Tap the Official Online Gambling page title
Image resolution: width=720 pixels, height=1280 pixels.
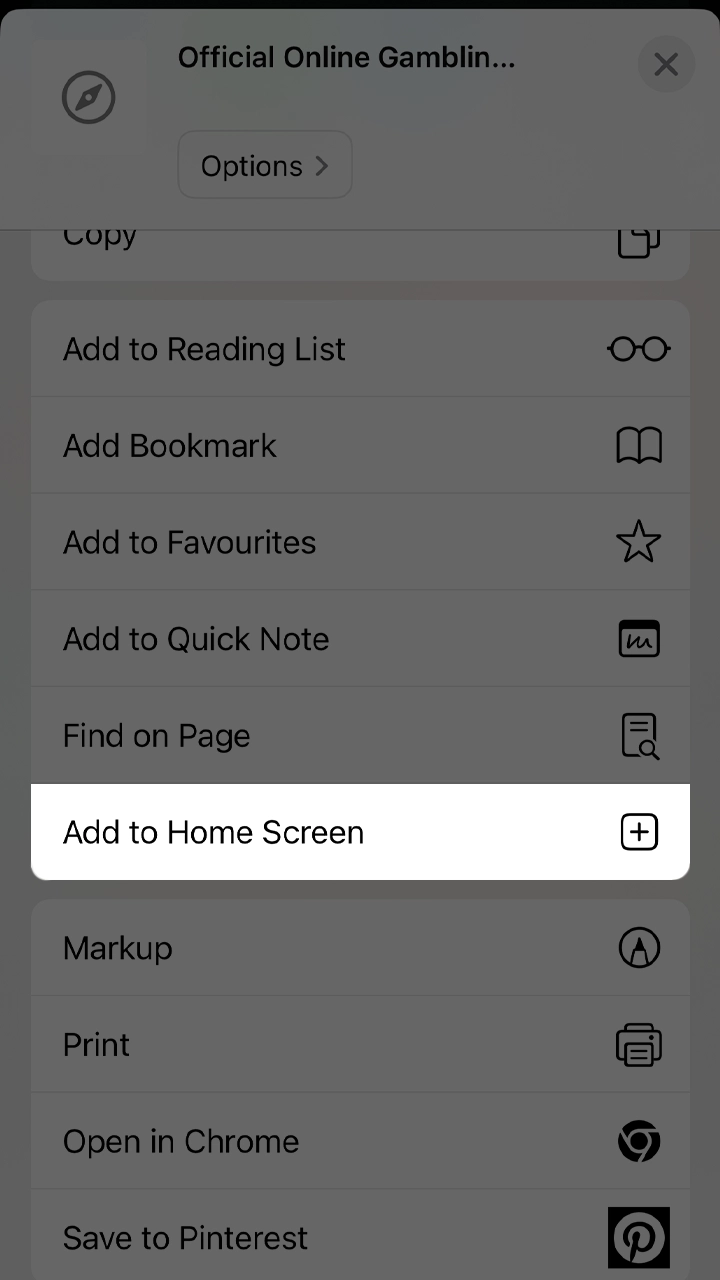pos(347,57)
